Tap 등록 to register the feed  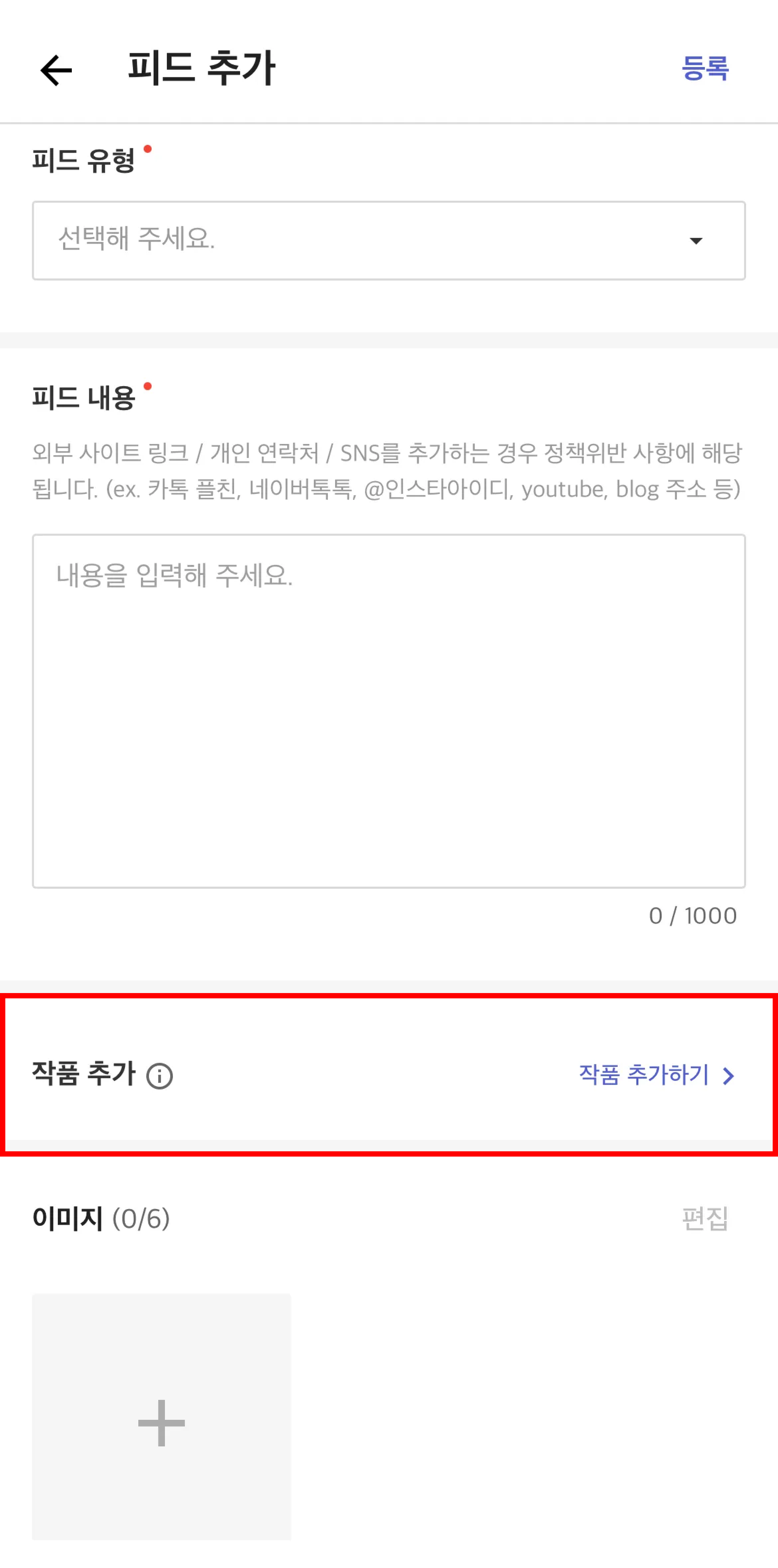(704, 68)
